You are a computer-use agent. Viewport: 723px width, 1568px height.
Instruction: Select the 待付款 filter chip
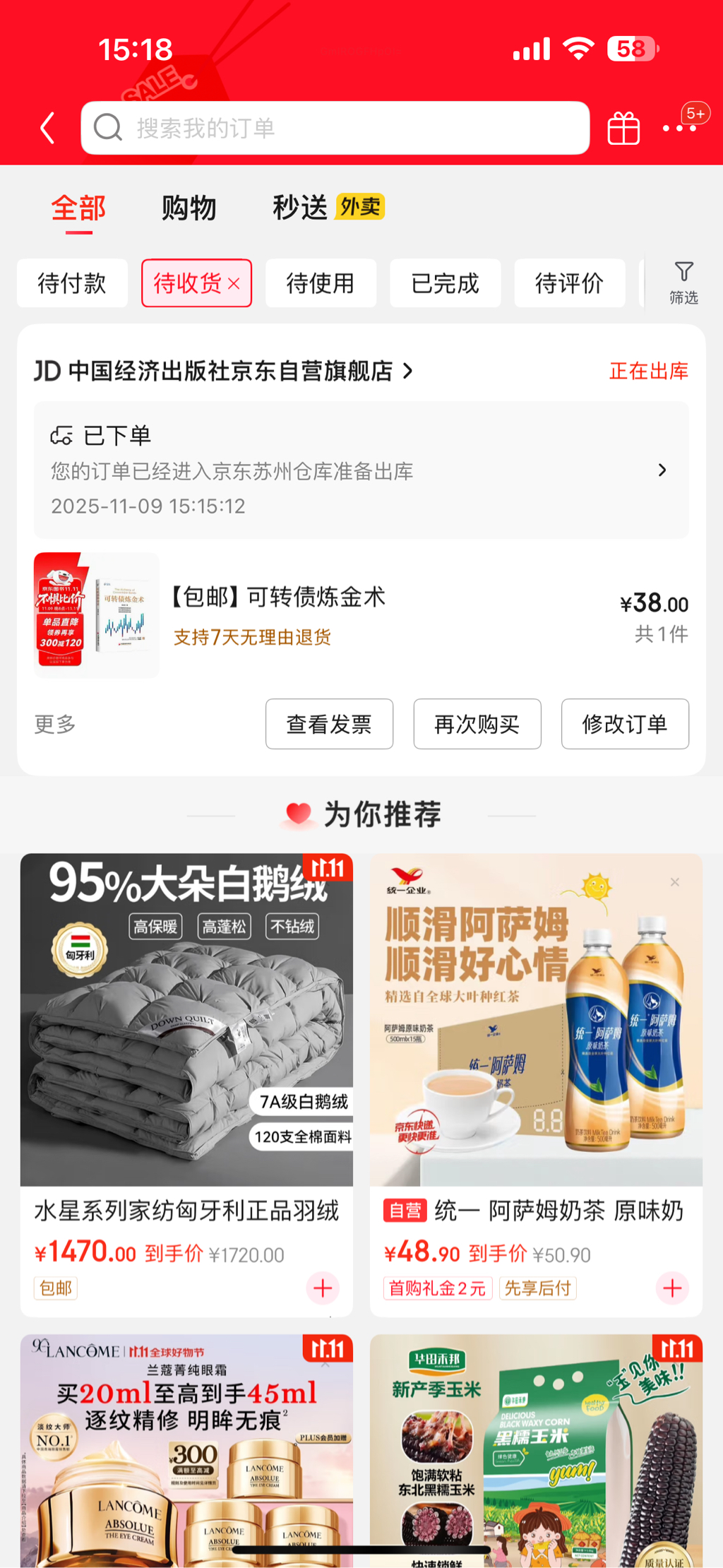[72, 283]
